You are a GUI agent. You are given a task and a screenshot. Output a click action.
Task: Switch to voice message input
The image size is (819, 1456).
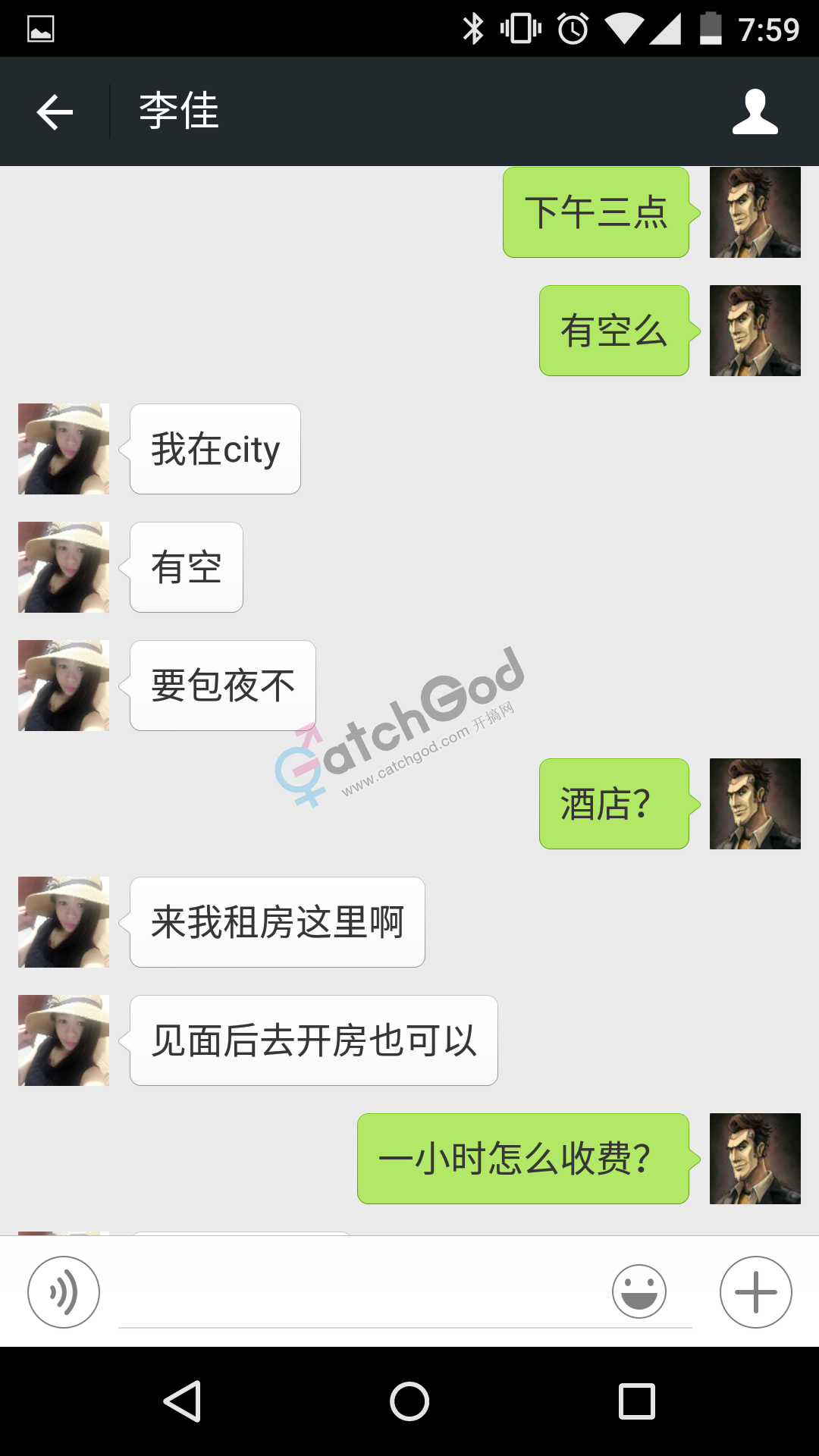pos(64,1291)
